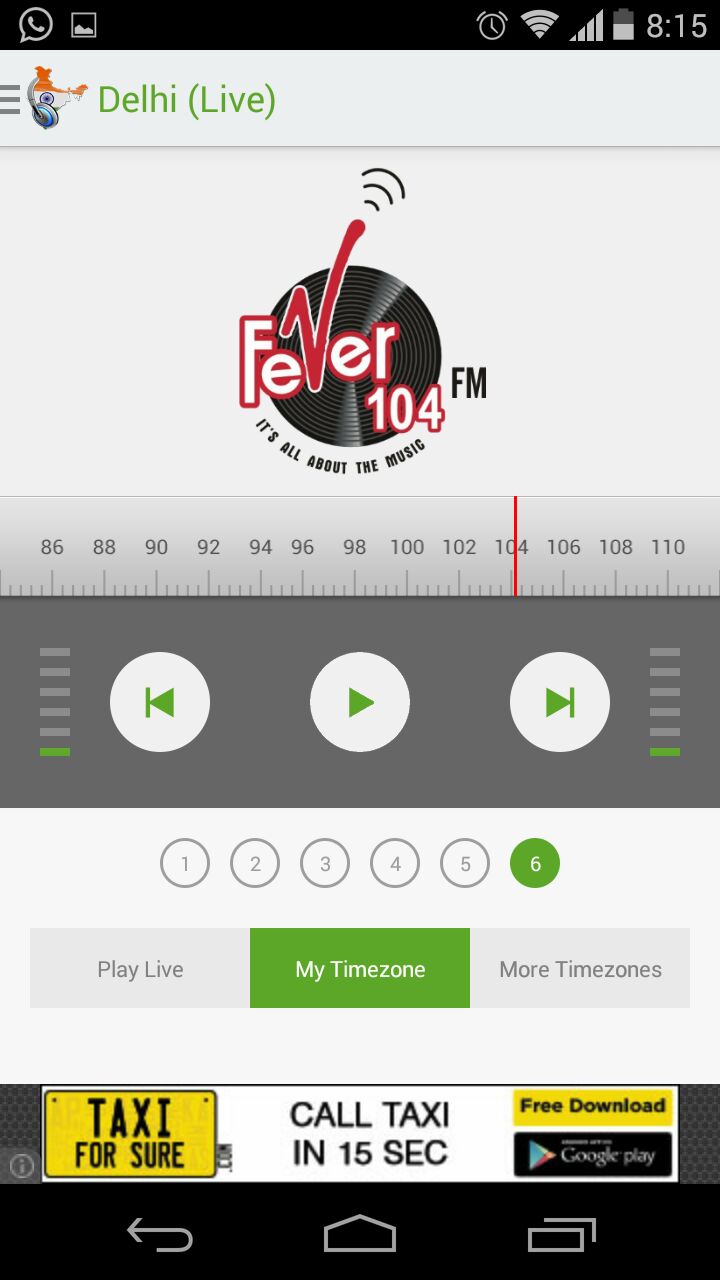Skip to the previous station

160,702
